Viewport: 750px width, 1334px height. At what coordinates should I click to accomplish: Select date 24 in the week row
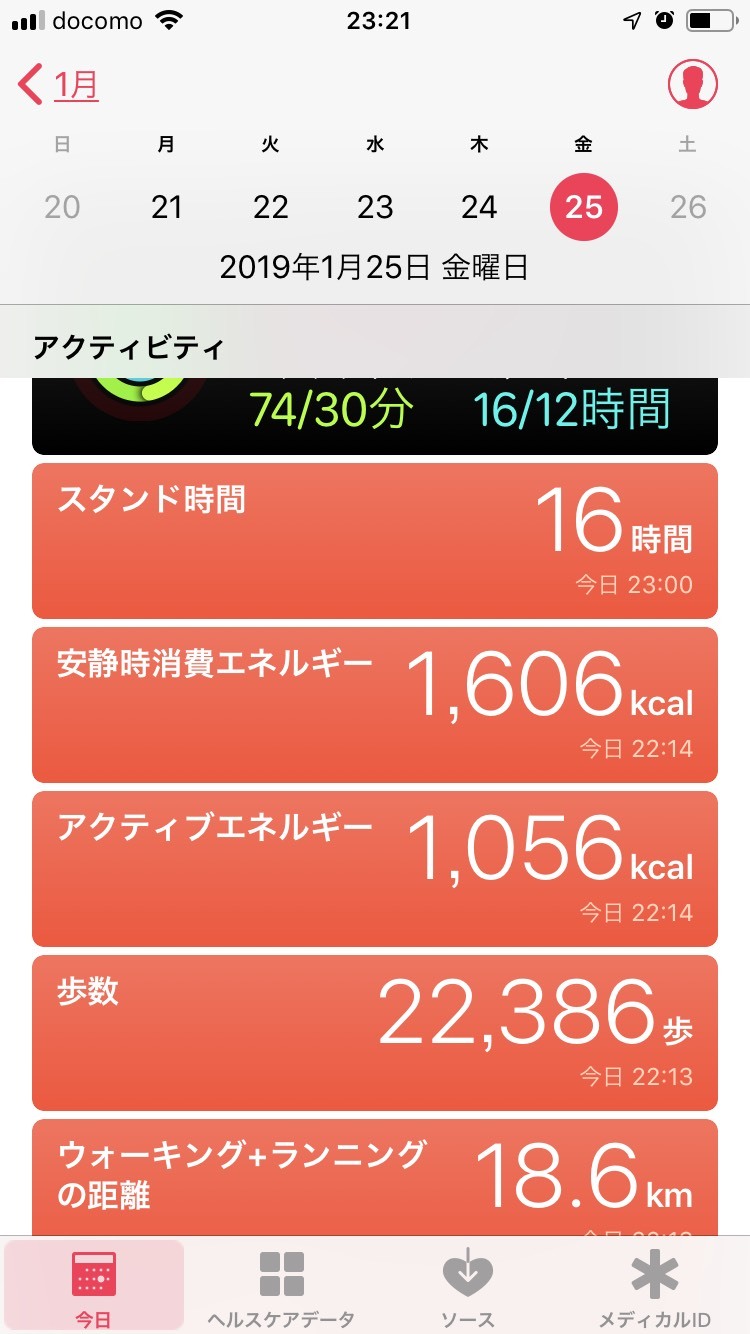pyautogui.click(x=479, y=207)
